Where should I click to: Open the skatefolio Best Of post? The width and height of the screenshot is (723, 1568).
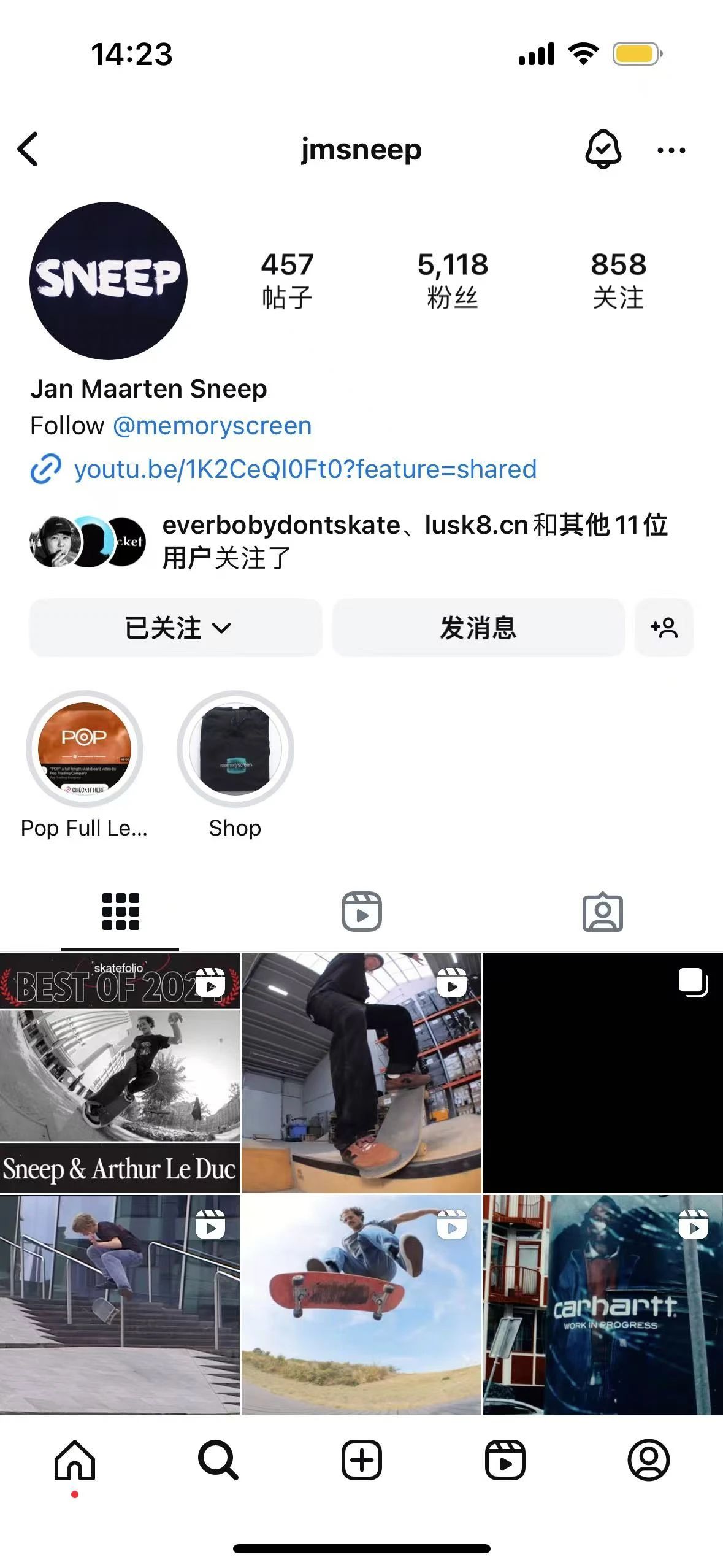(x=120, y=1072)
